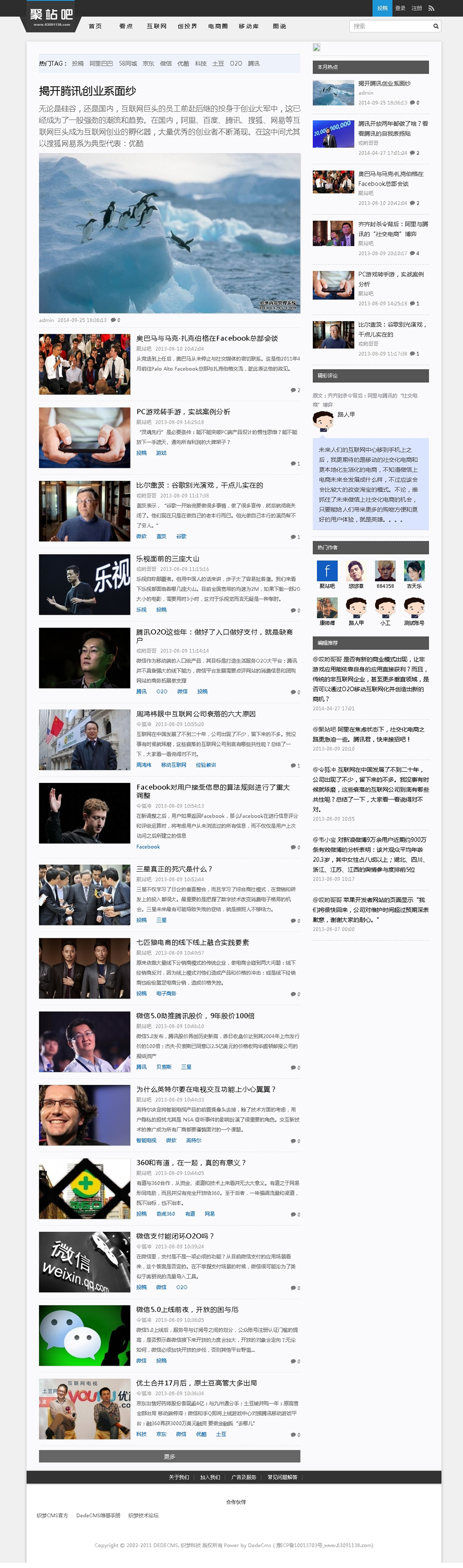Go to the 首页 nav item
This screenshot has width=463, height=1568.
tap(95, 26)
